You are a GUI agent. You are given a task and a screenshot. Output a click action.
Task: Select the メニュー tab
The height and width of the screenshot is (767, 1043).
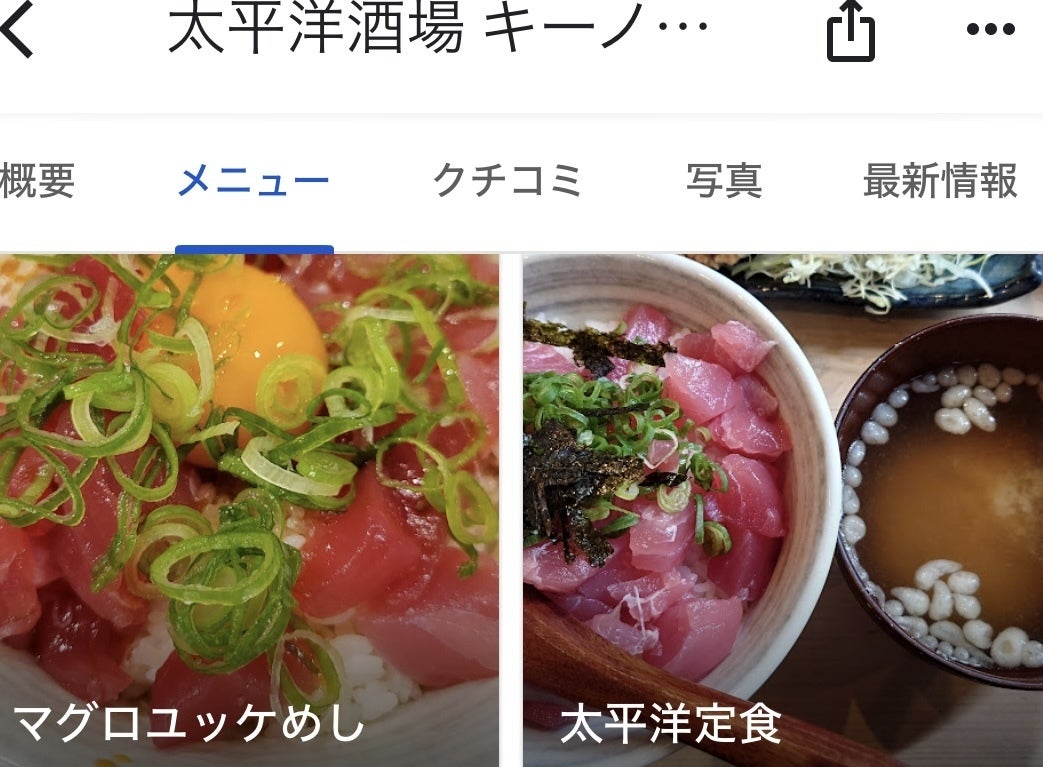click(253, 181)
